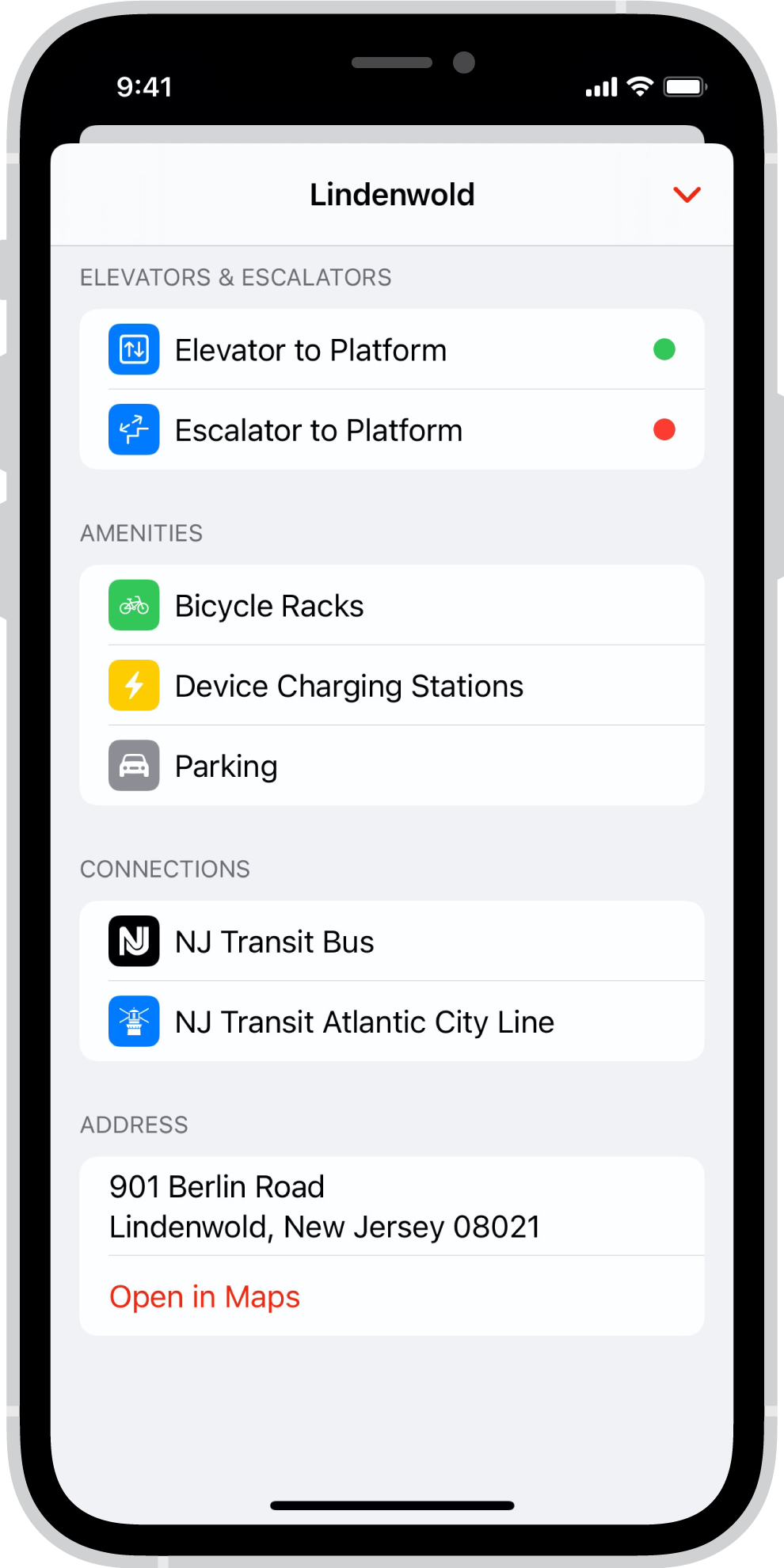Open NJ Transit Bus connection
The height and width of the screenshot is (1568, 784).
pos(392,941)
